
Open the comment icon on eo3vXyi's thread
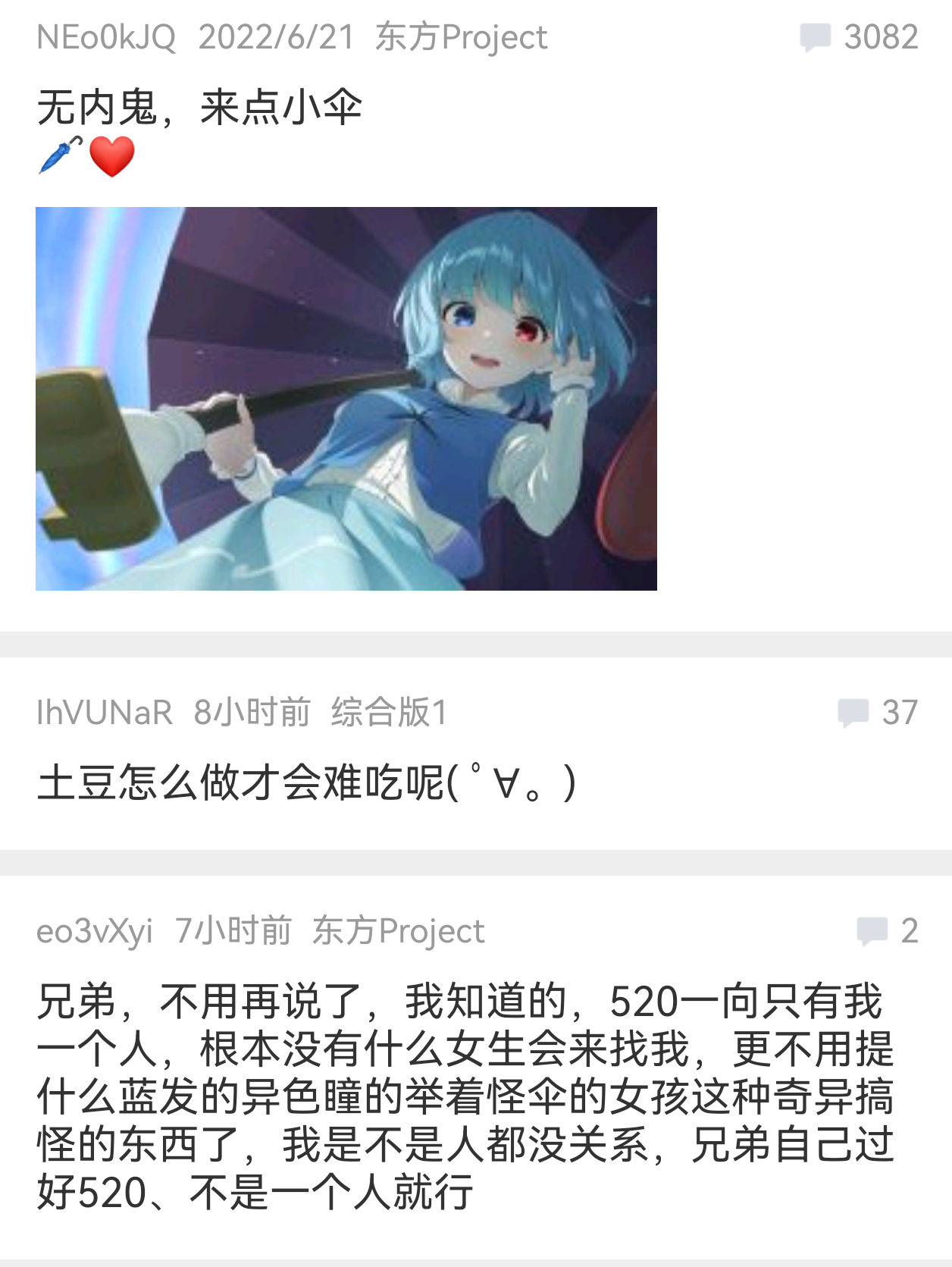[x=872, y=931]
